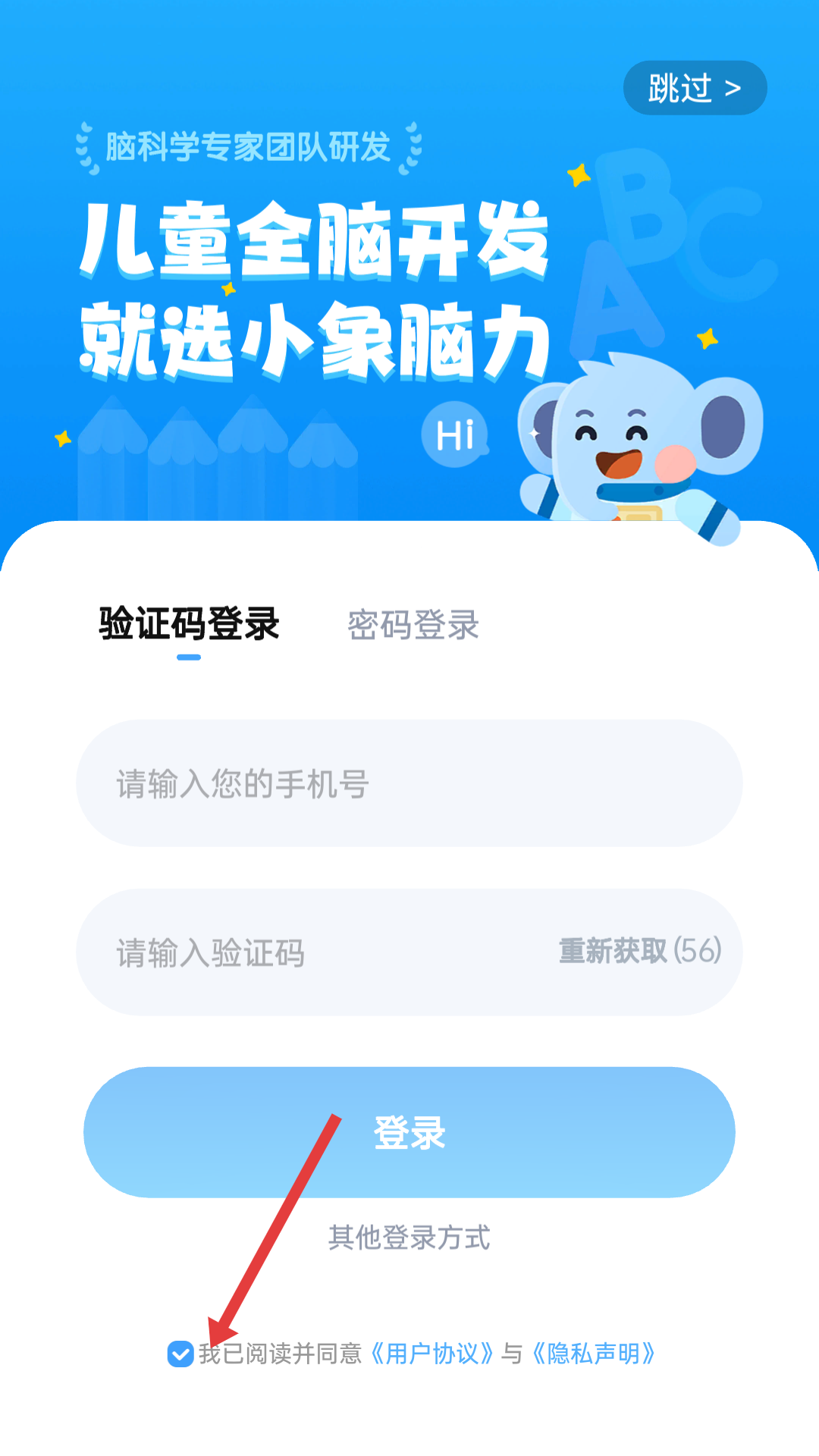The width and height of the screenshot is (819, 1456).
Task: Tap 跳过 to skip login
Action: click(695, 87)
